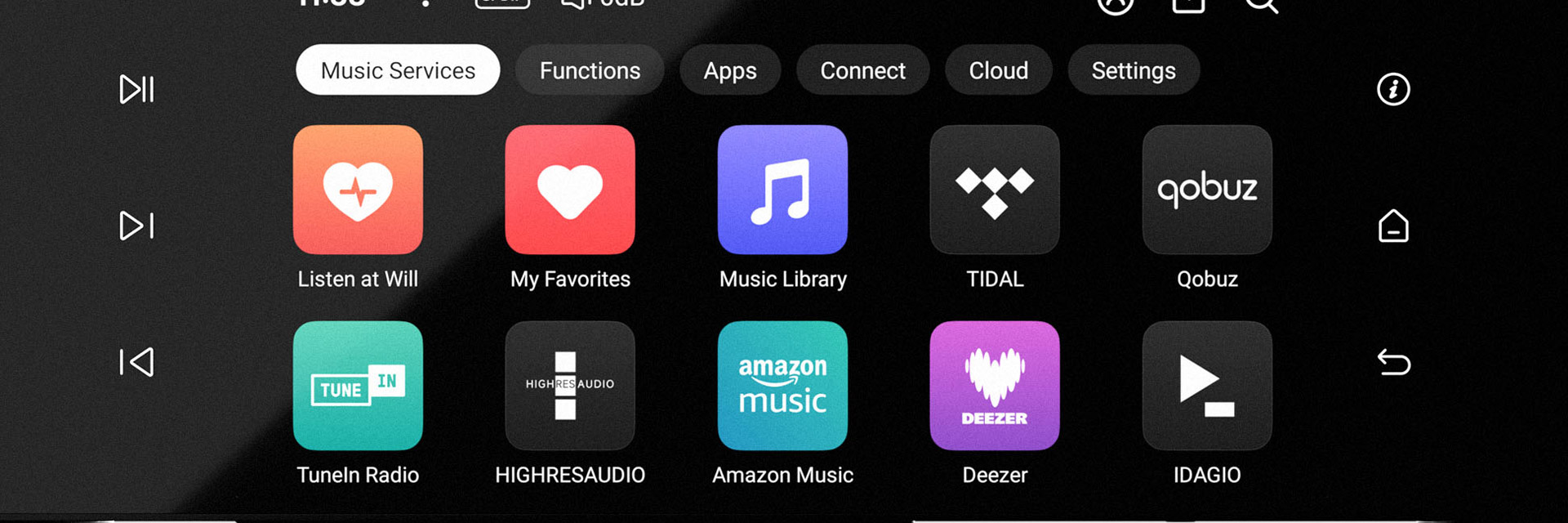The image size is (1568, 523).
Task: Skip to the next track
Action: (136, 226)
